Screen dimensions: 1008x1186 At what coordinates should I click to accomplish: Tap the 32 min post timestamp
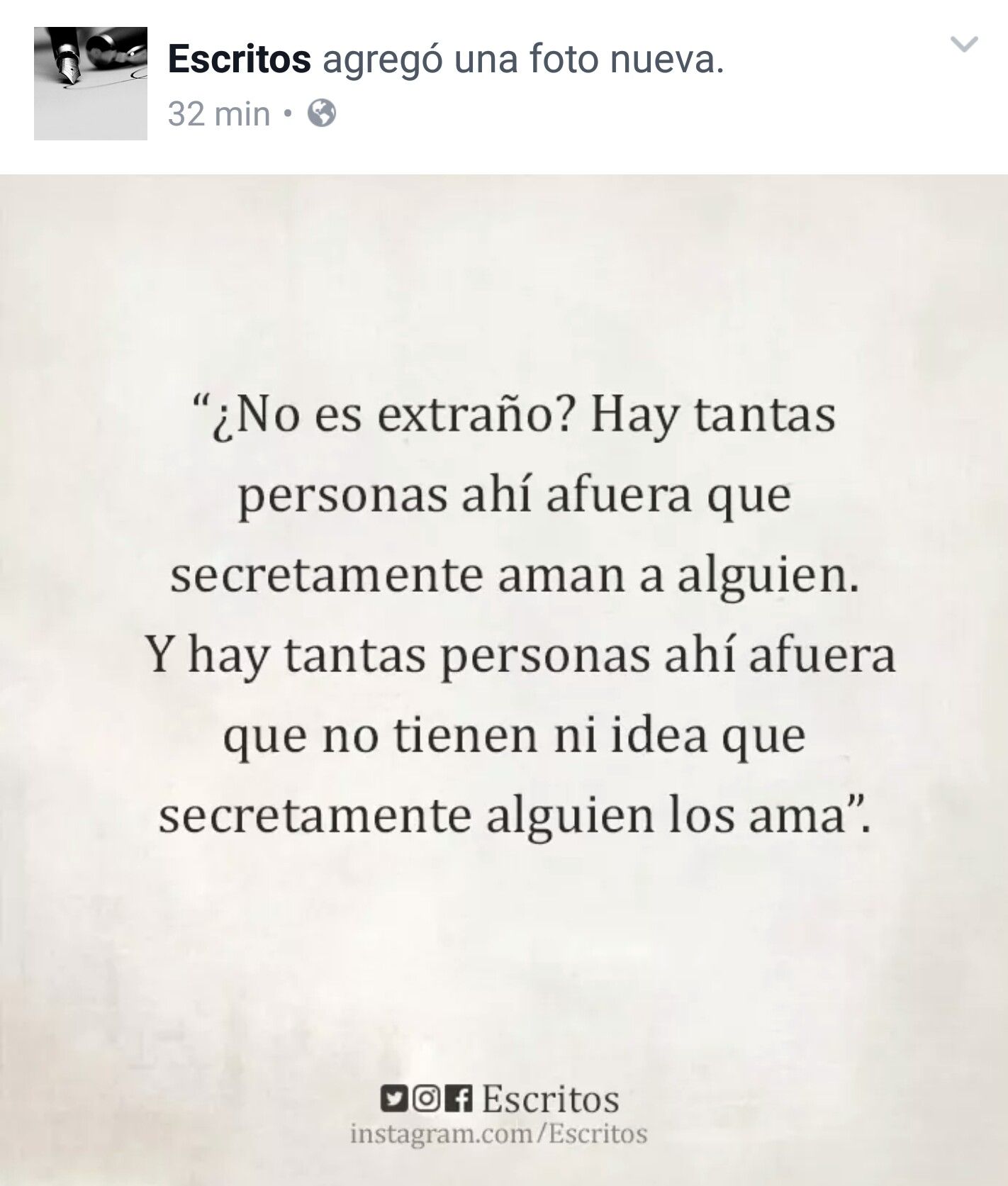pos(219,113)
